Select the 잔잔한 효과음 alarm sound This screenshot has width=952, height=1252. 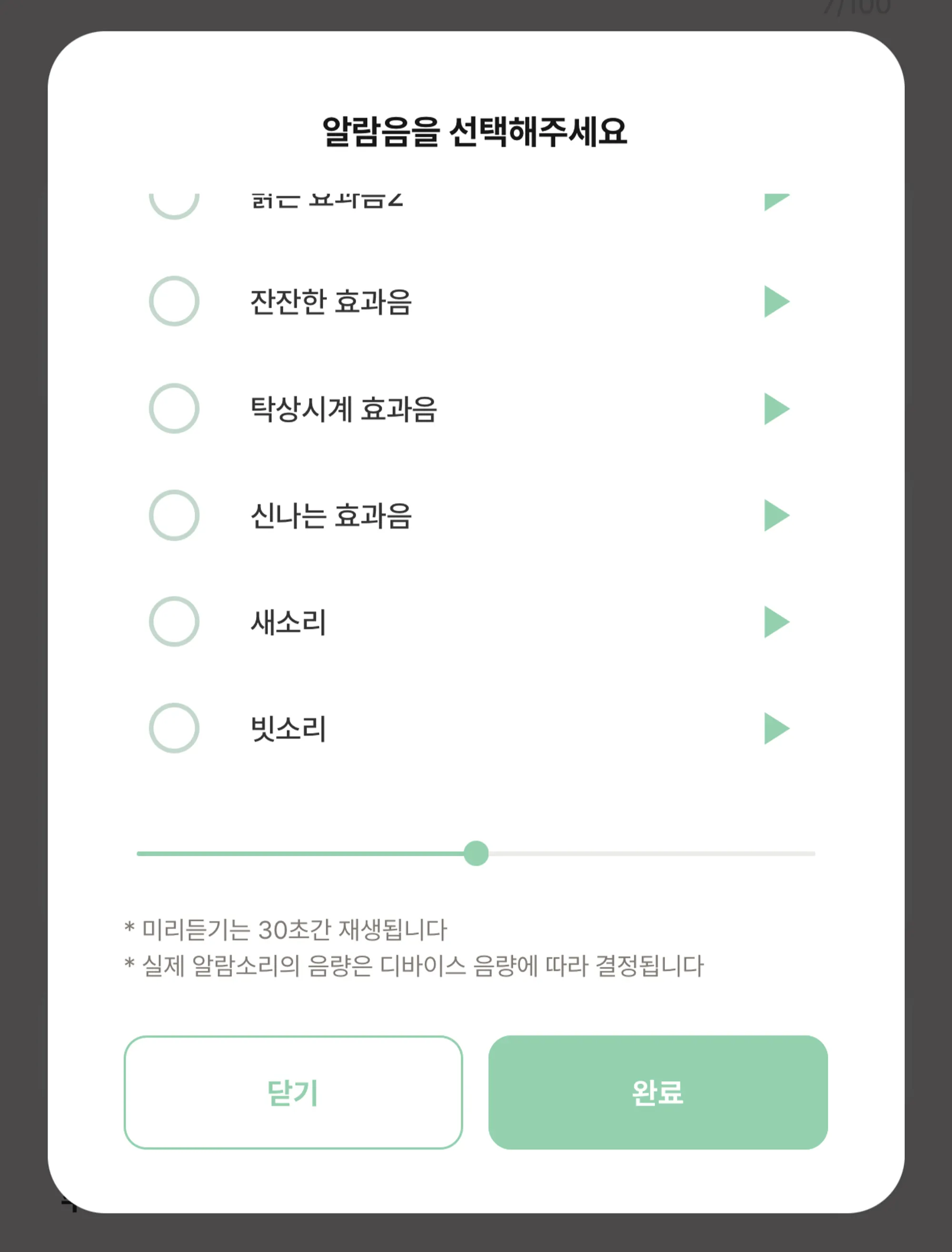(174, 301)
